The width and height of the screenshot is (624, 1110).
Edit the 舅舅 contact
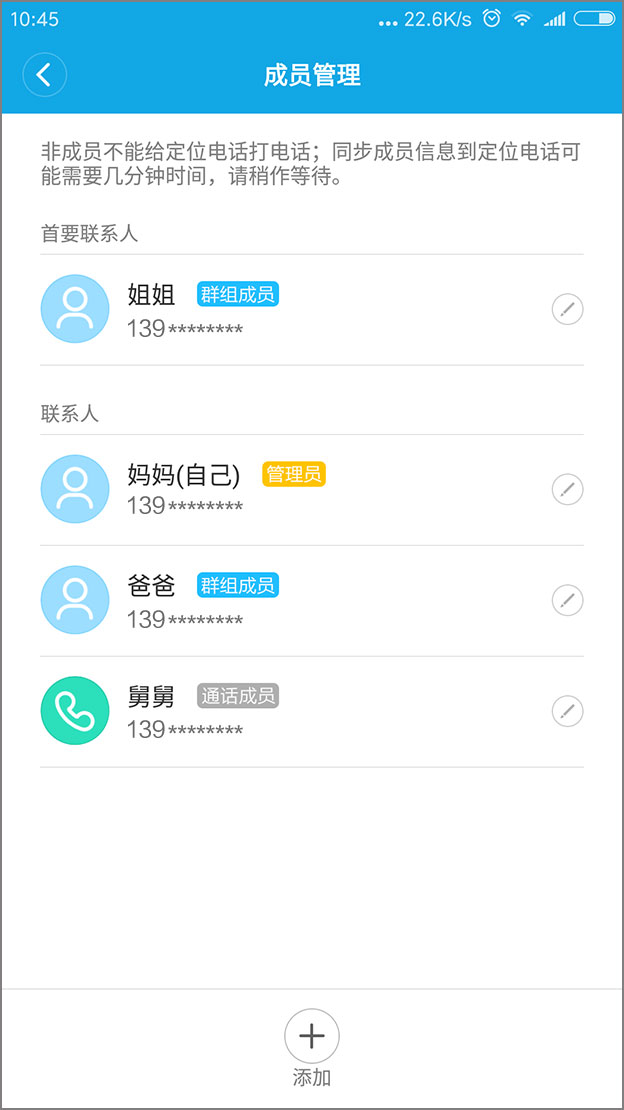(567, 712)
